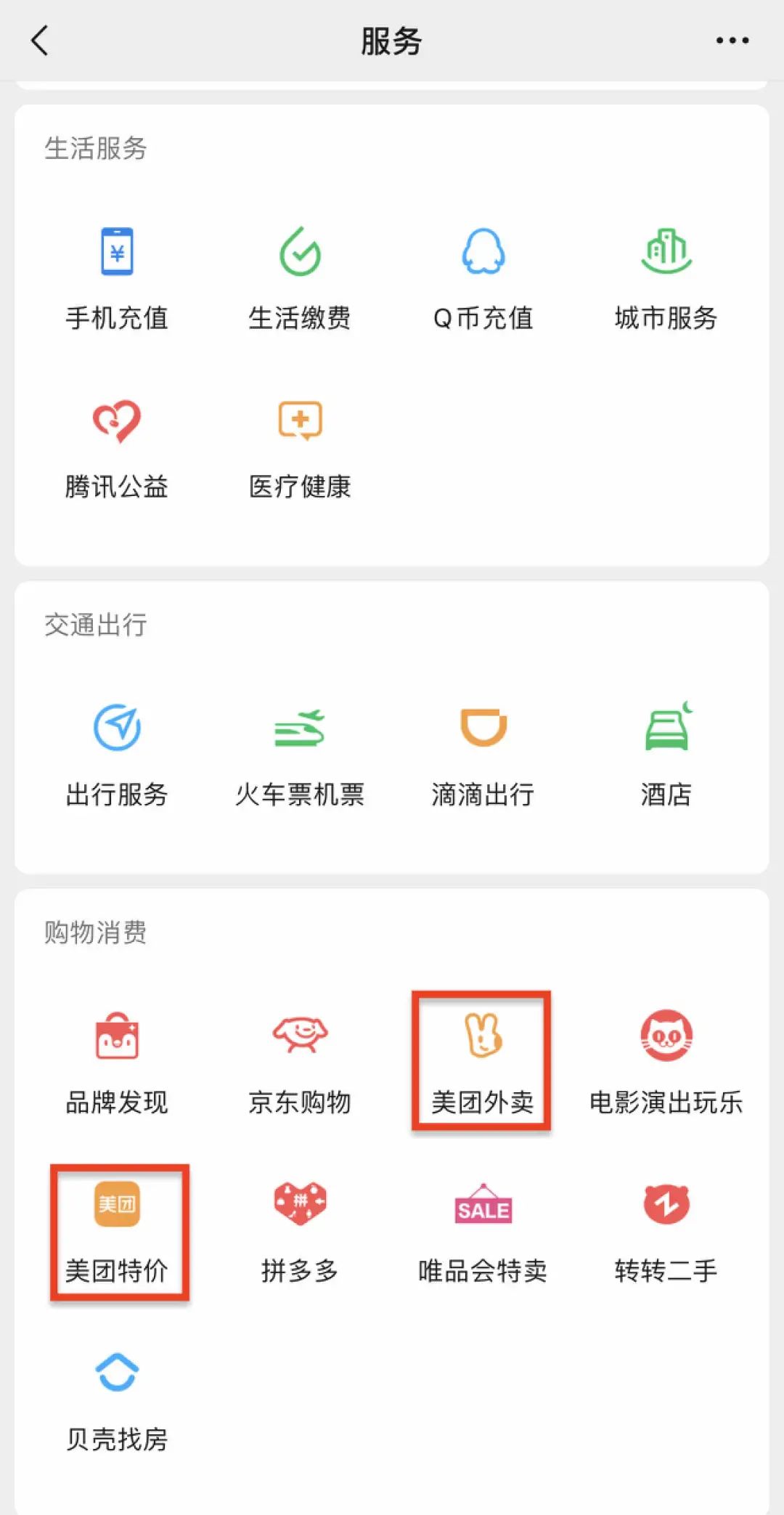Open 酒店 hotel booking
Viewport: 784px width, 1515px height.
(x=666, y=755)
